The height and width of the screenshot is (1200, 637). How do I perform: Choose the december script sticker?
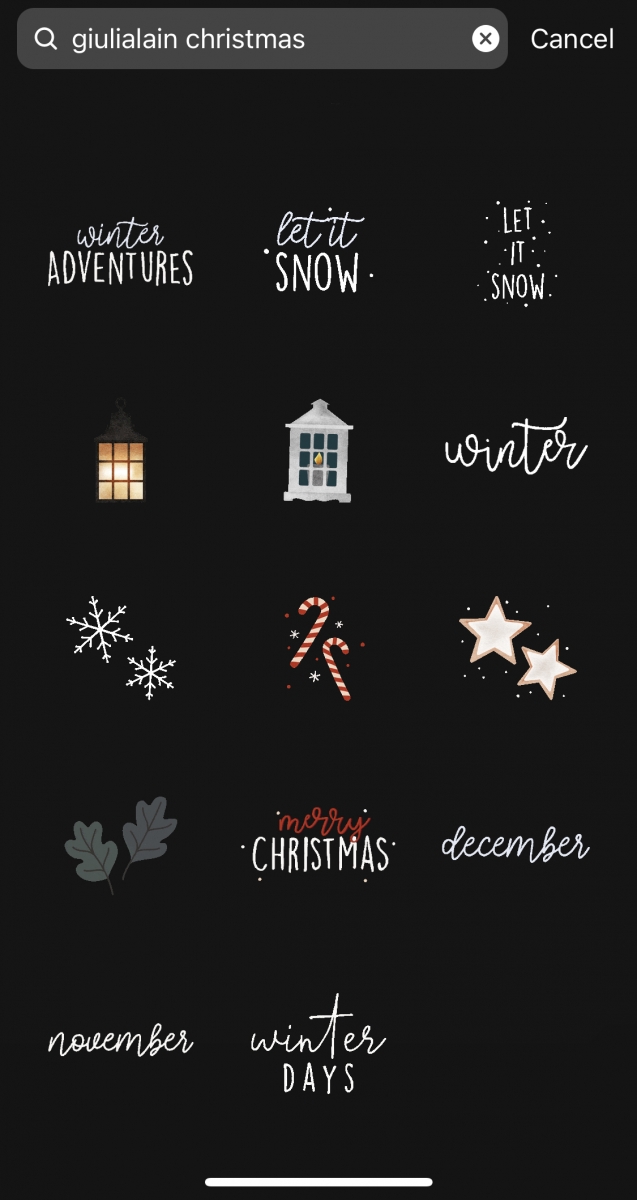(515, 845)
